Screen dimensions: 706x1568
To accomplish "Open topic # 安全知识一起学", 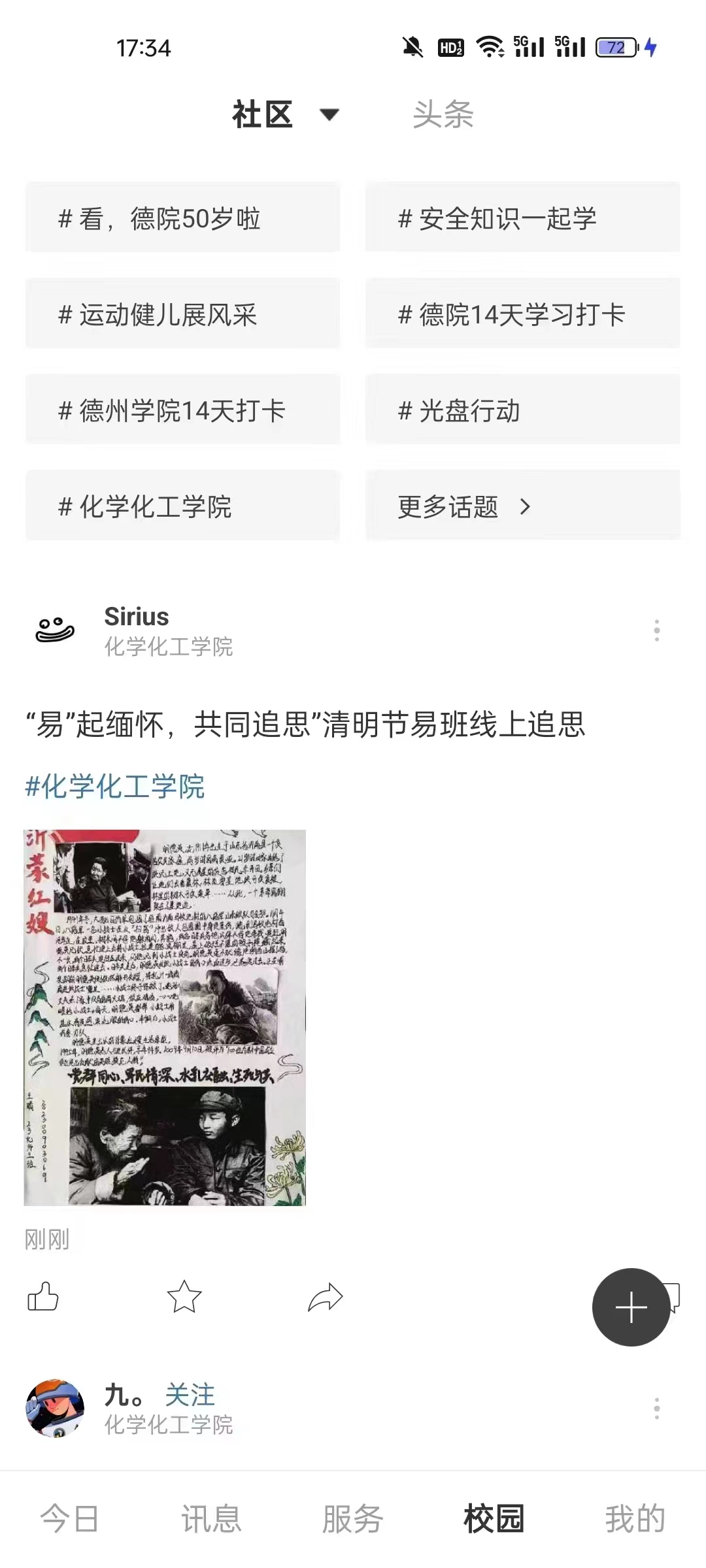I will click(522, 218).
